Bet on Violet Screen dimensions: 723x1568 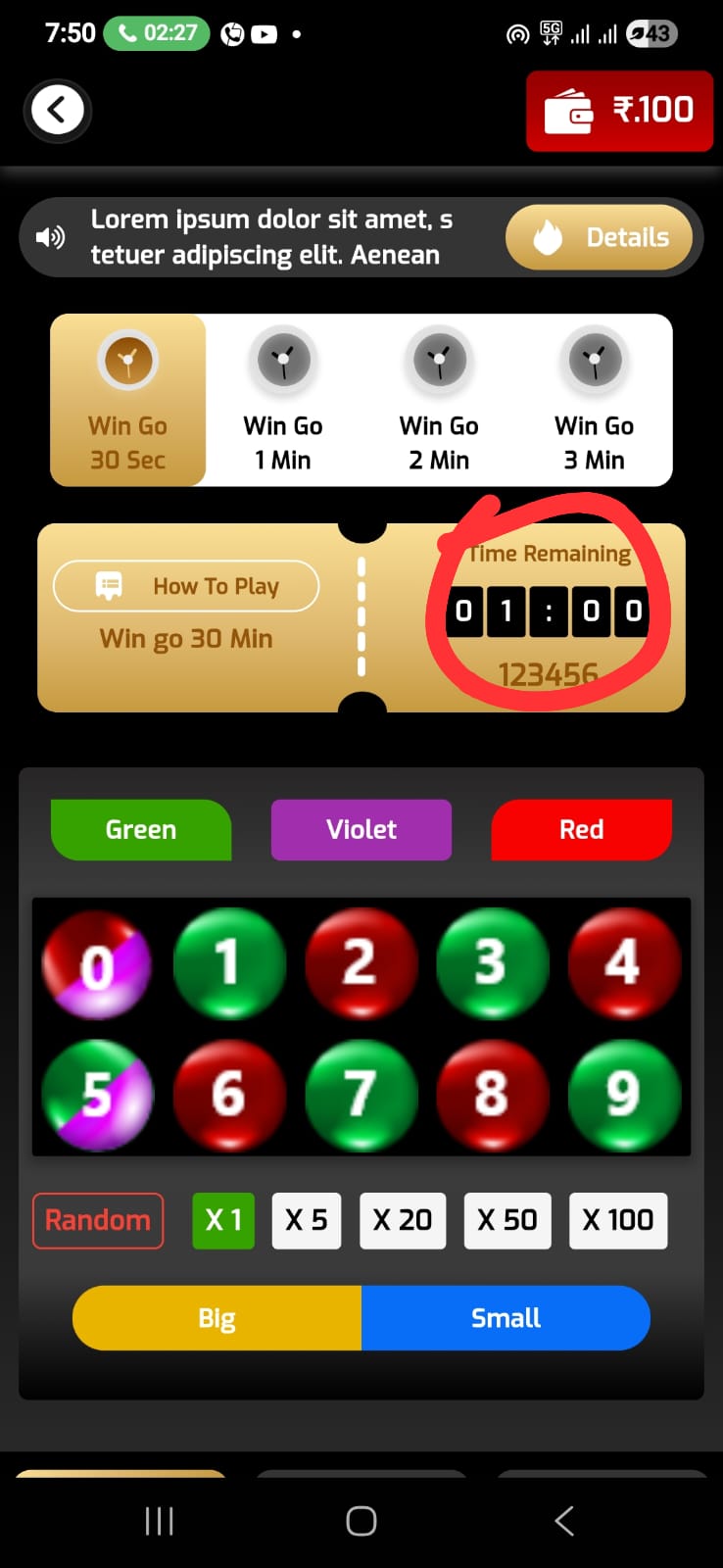[361, 829]
